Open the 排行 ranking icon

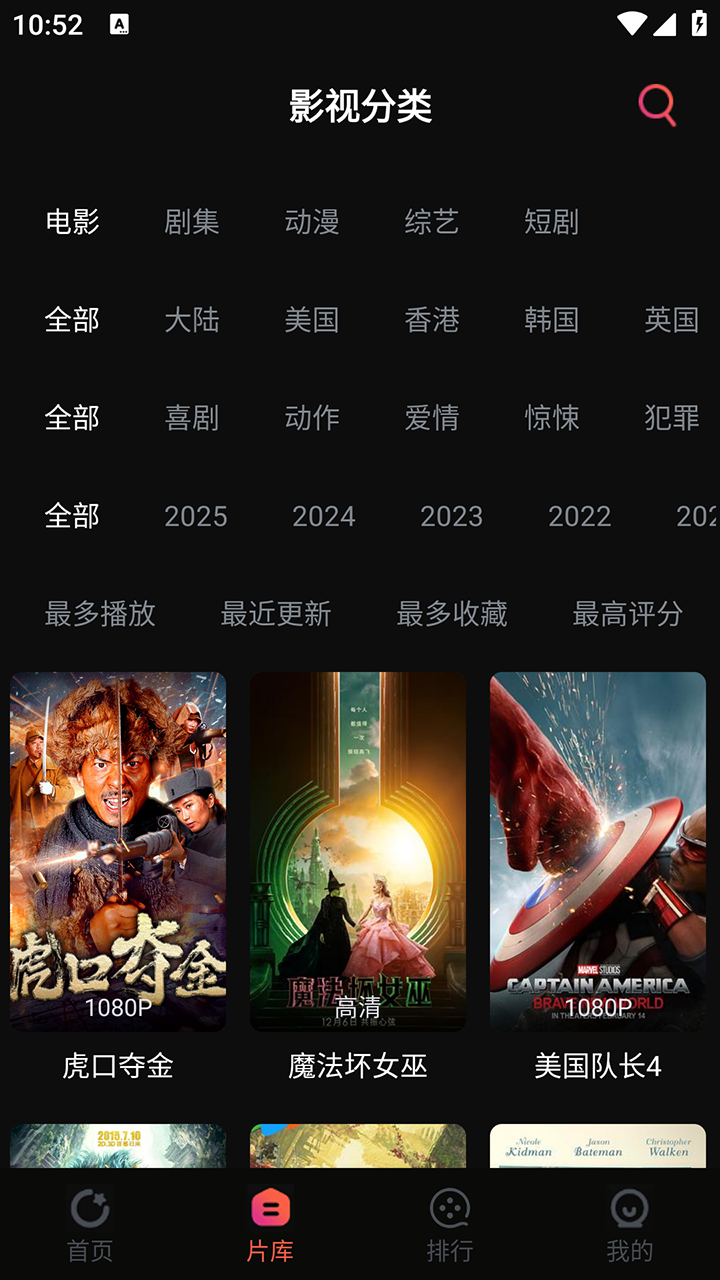450,1210
